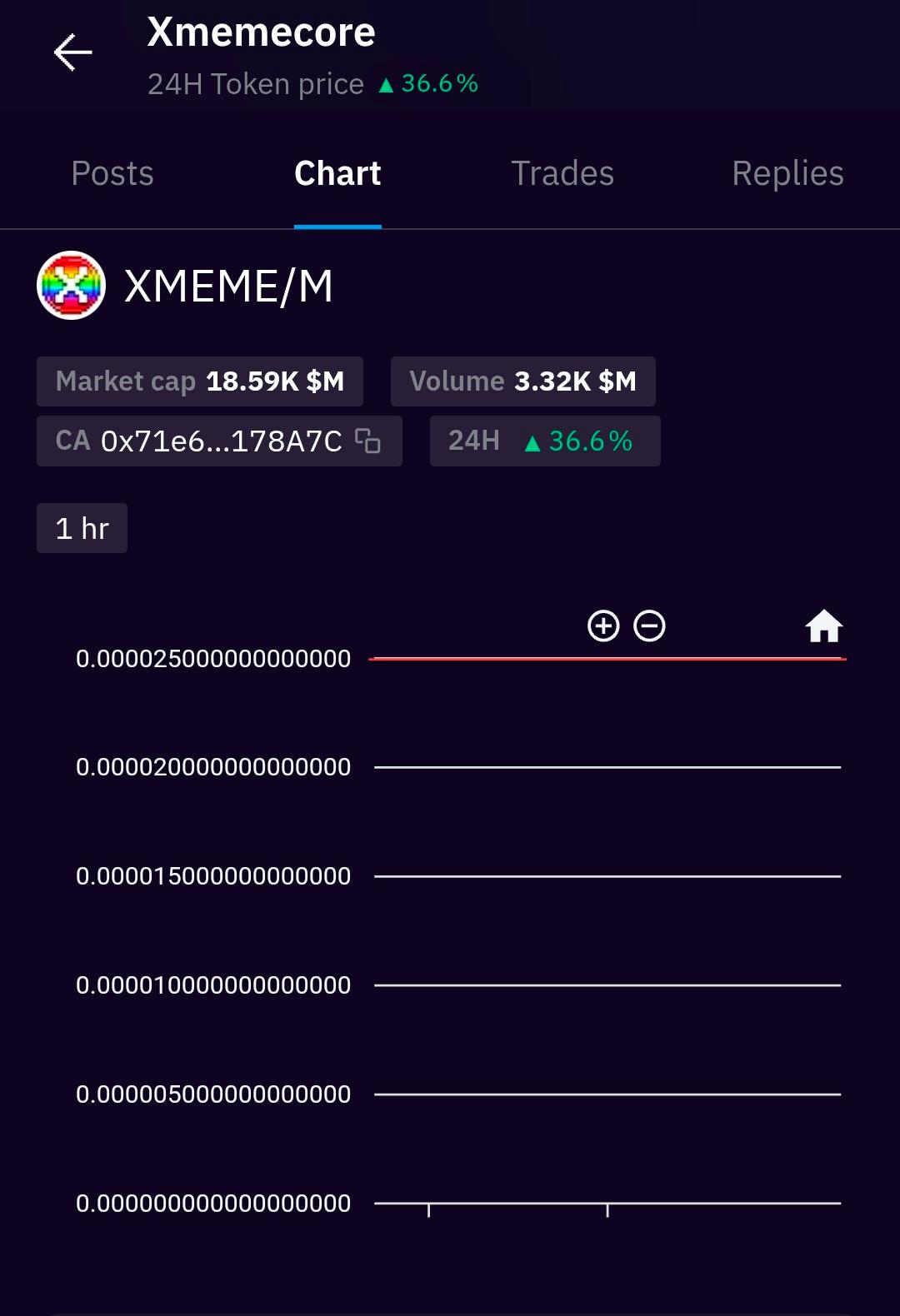This screenshot has width=900, height=1316.
Task: Change the 1 hr chart interval
Action: [82, 528]
